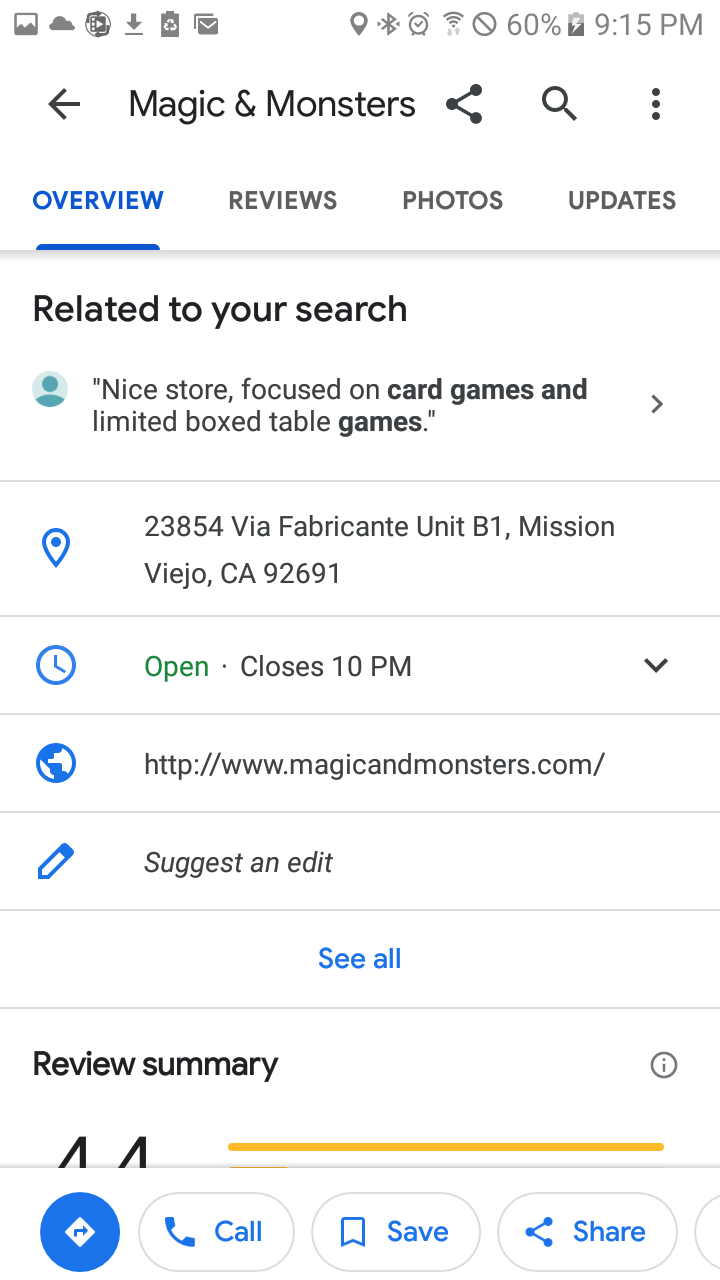Switch to the Overview tab

98,201
